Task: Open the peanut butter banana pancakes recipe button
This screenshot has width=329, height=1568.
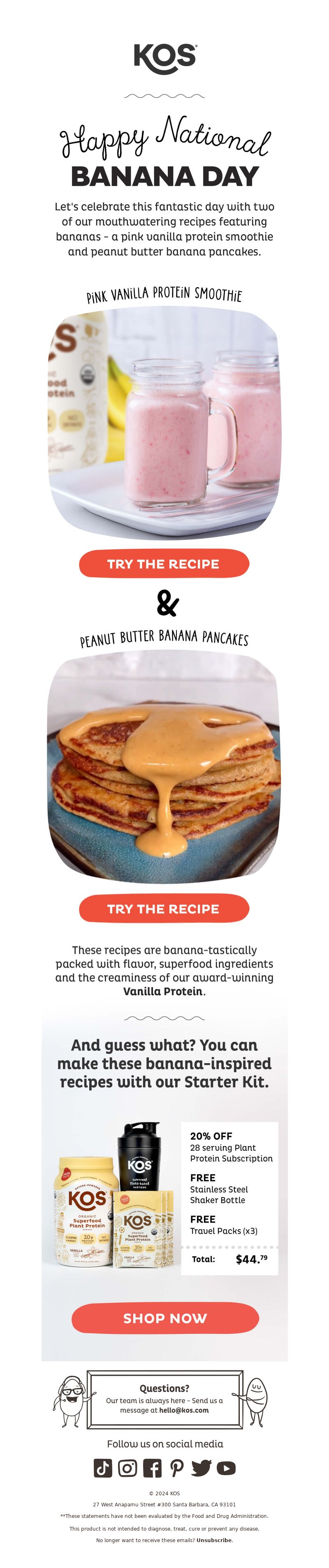Action: (x=164, y=908)
